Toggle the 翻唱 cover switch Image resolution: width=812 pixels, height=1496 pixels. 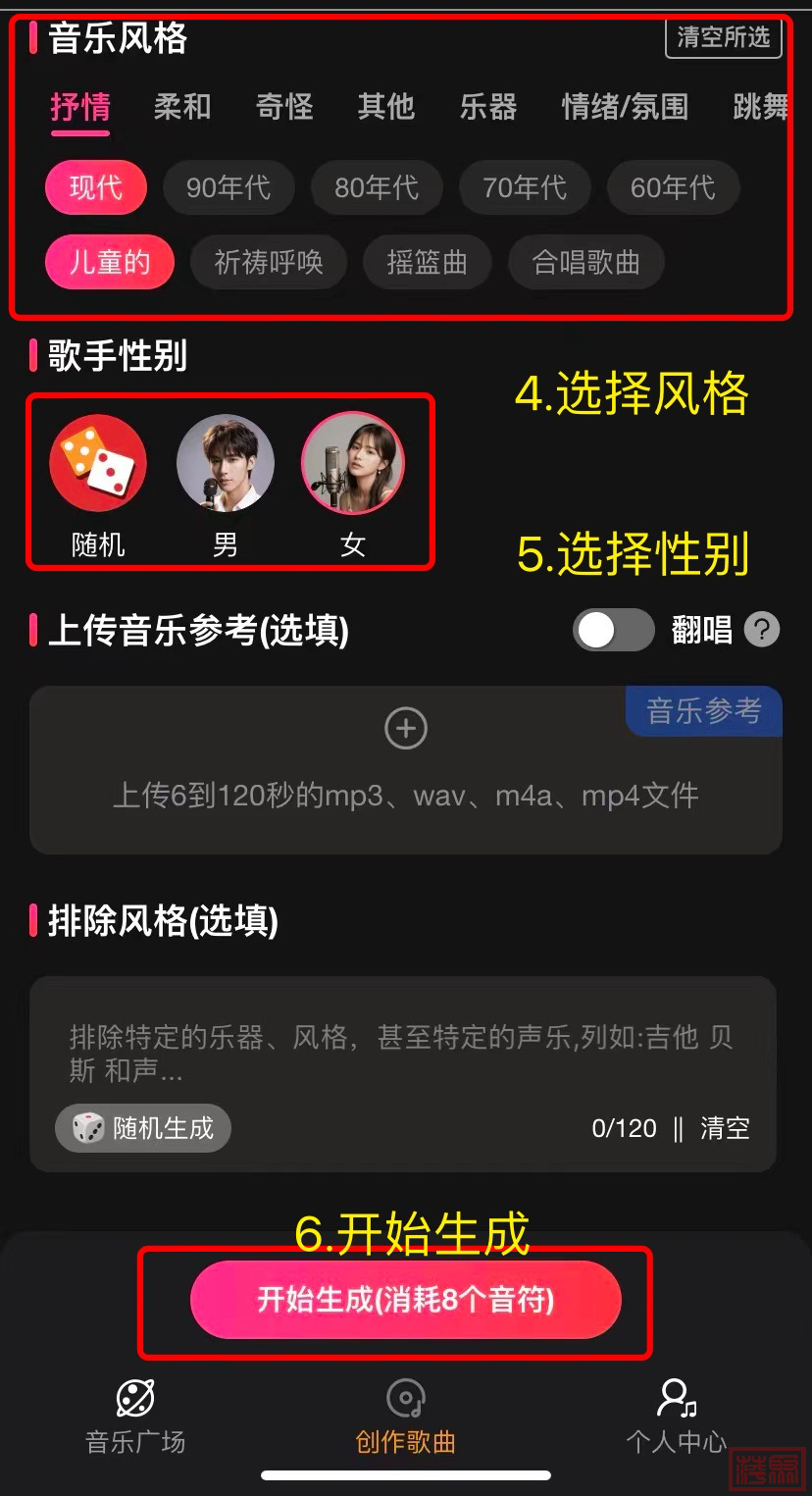[x=613, y=630]
